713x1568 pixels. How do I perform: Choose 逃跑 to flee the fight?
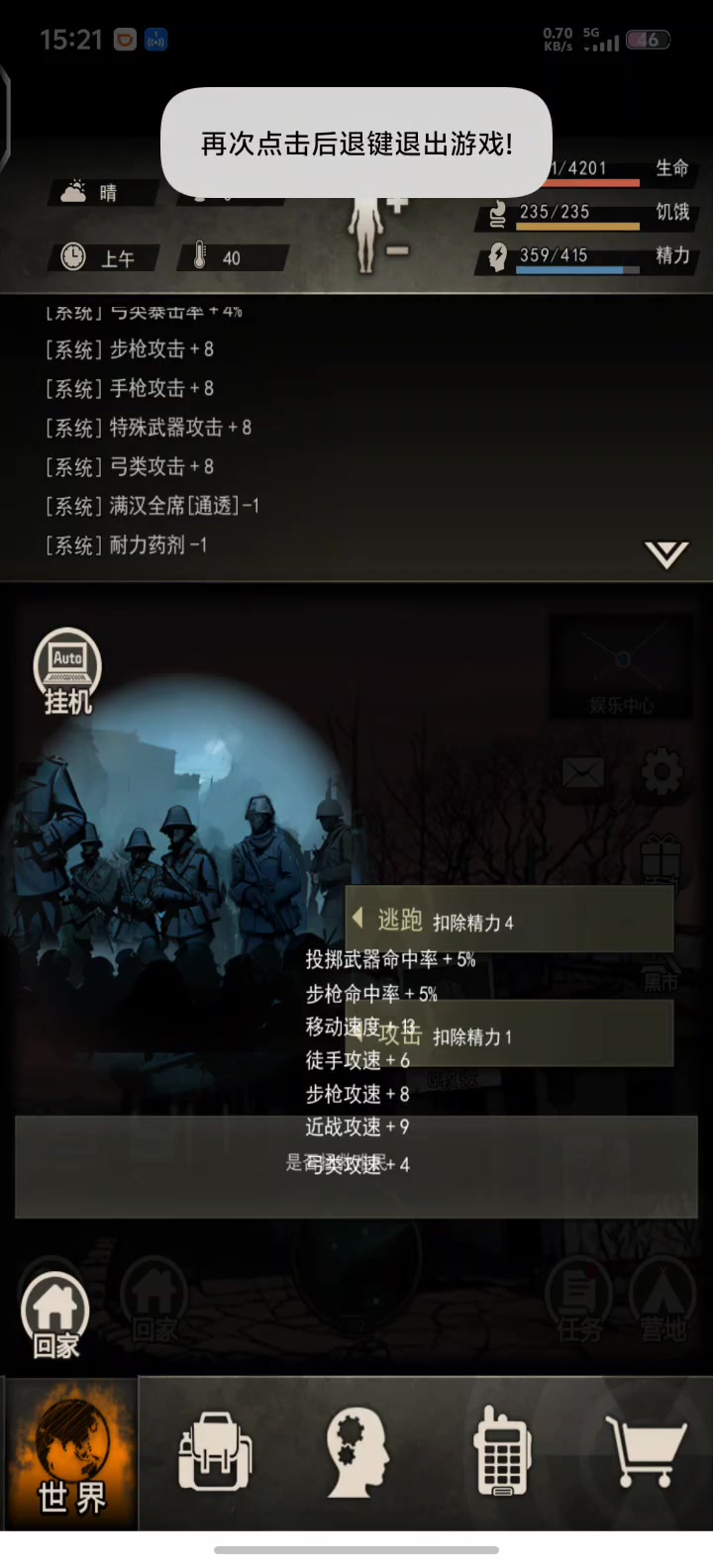[x=509, y=921]
